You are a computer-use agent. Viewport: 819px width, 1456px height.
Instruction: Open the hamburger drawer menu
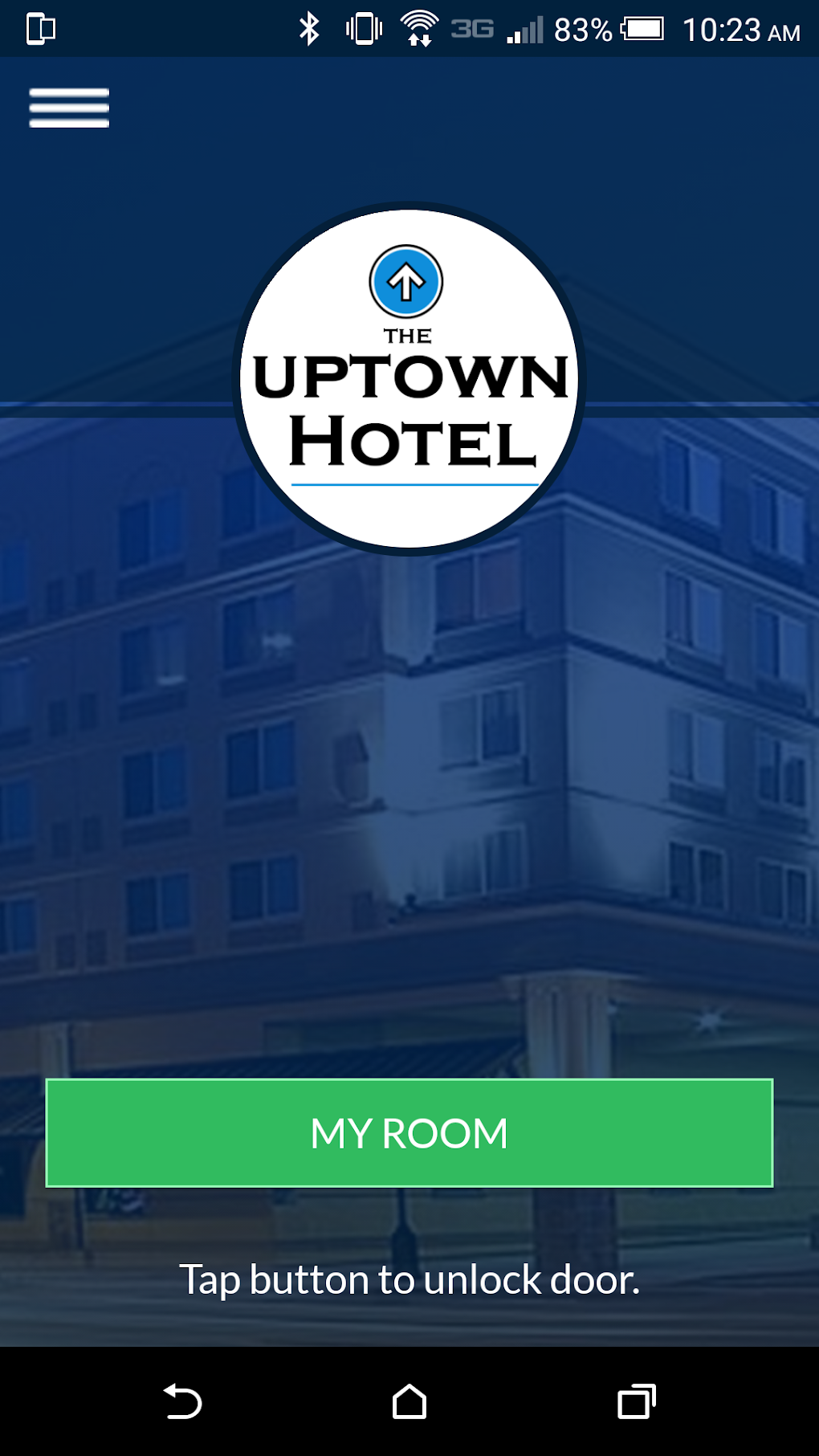point(69,108)
